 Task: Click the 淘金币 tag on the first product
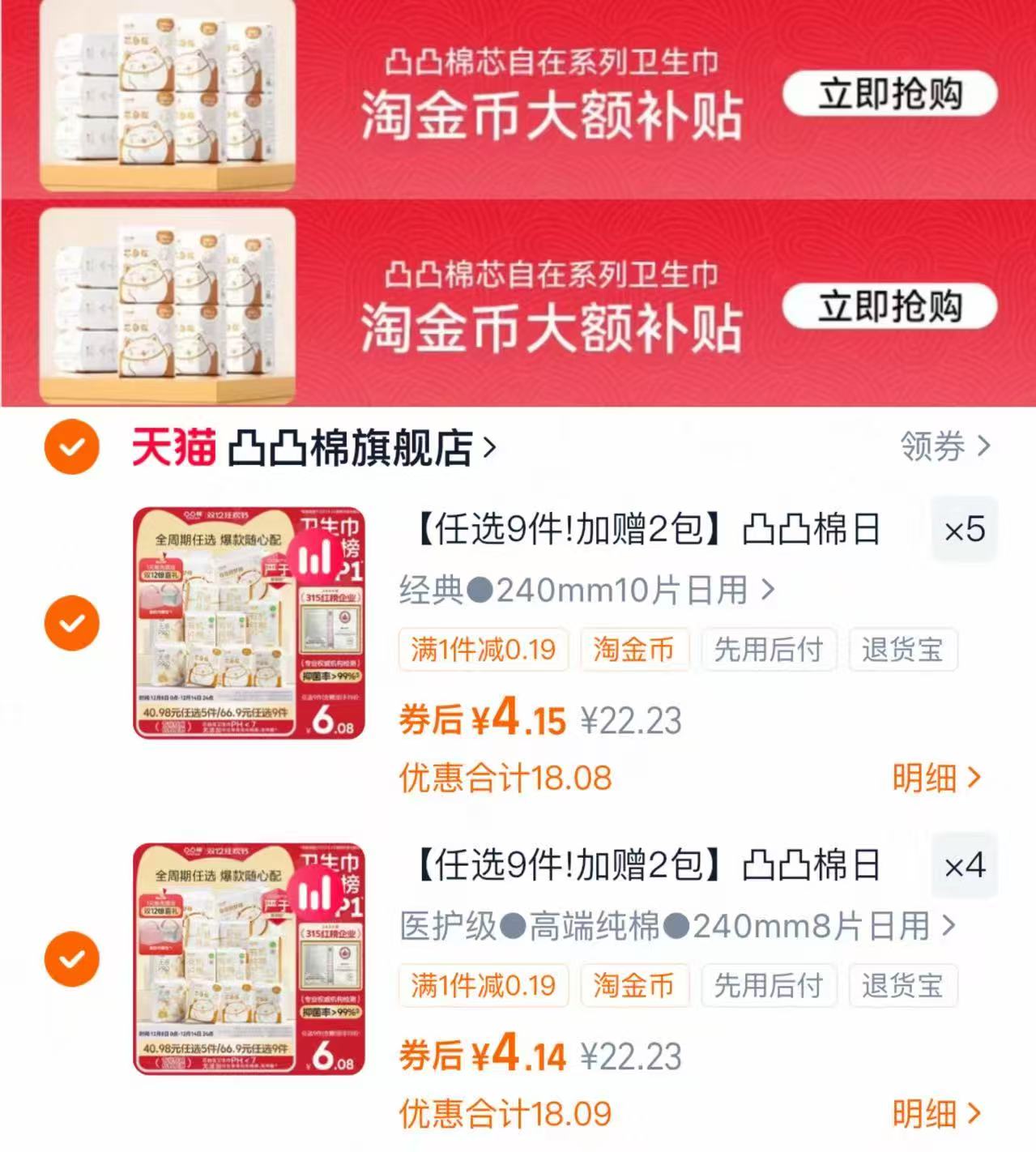click(x=635, y=649)
